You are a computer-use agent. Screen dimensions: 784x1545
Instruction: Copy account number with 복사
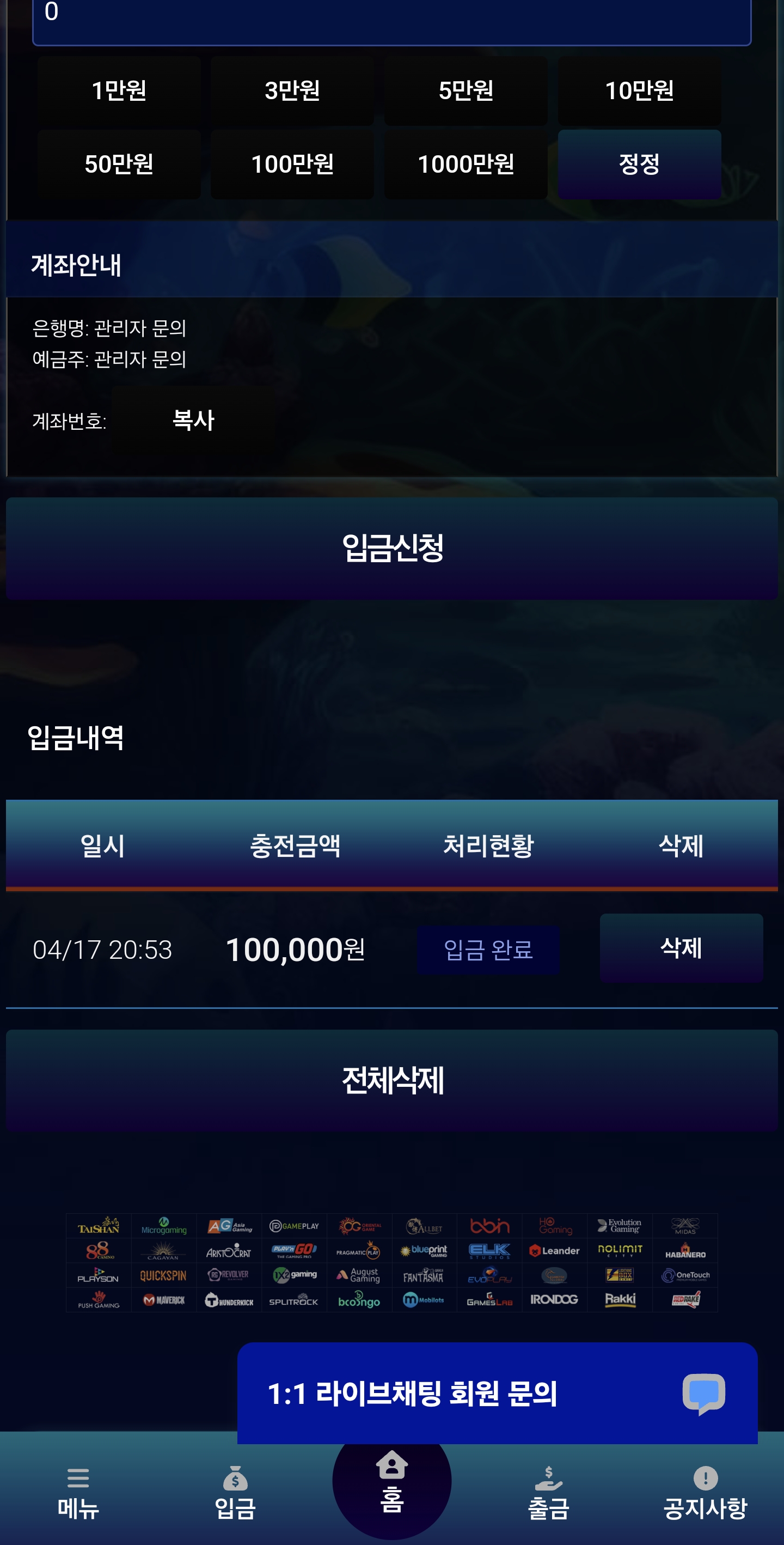193,420
